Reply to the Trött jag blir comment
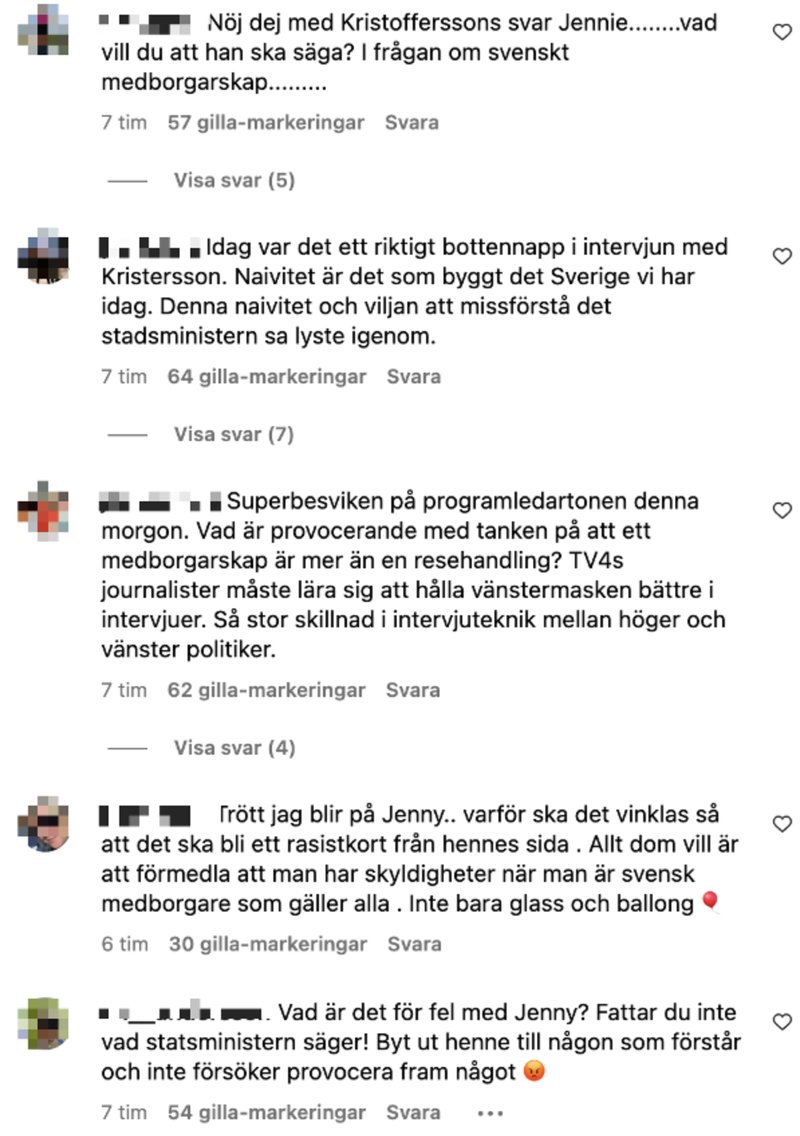Viewport: 800px width, 1136px height. [413, 944]
